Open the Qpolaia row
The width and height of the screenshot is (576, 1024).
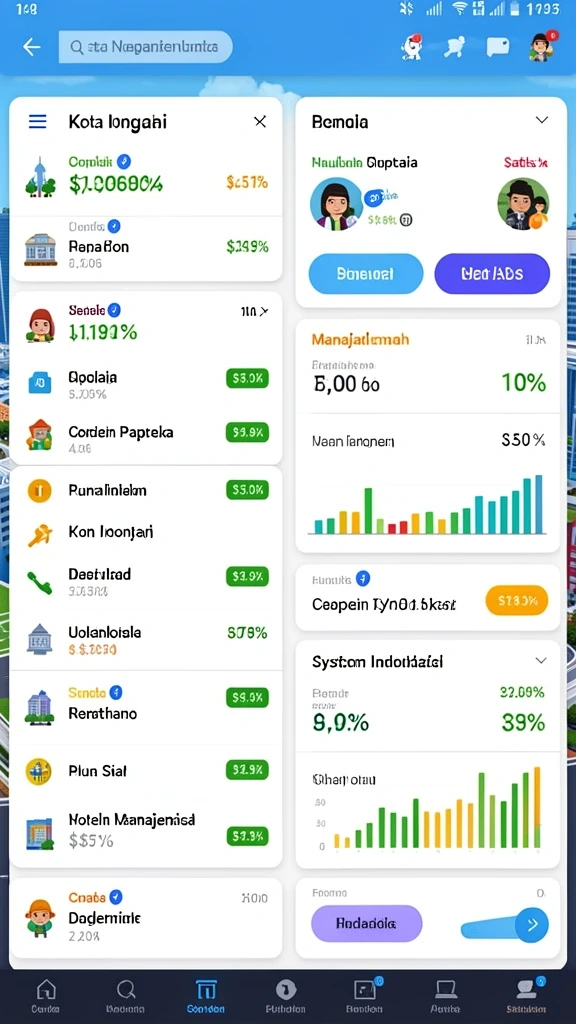[x=146, y=383]
